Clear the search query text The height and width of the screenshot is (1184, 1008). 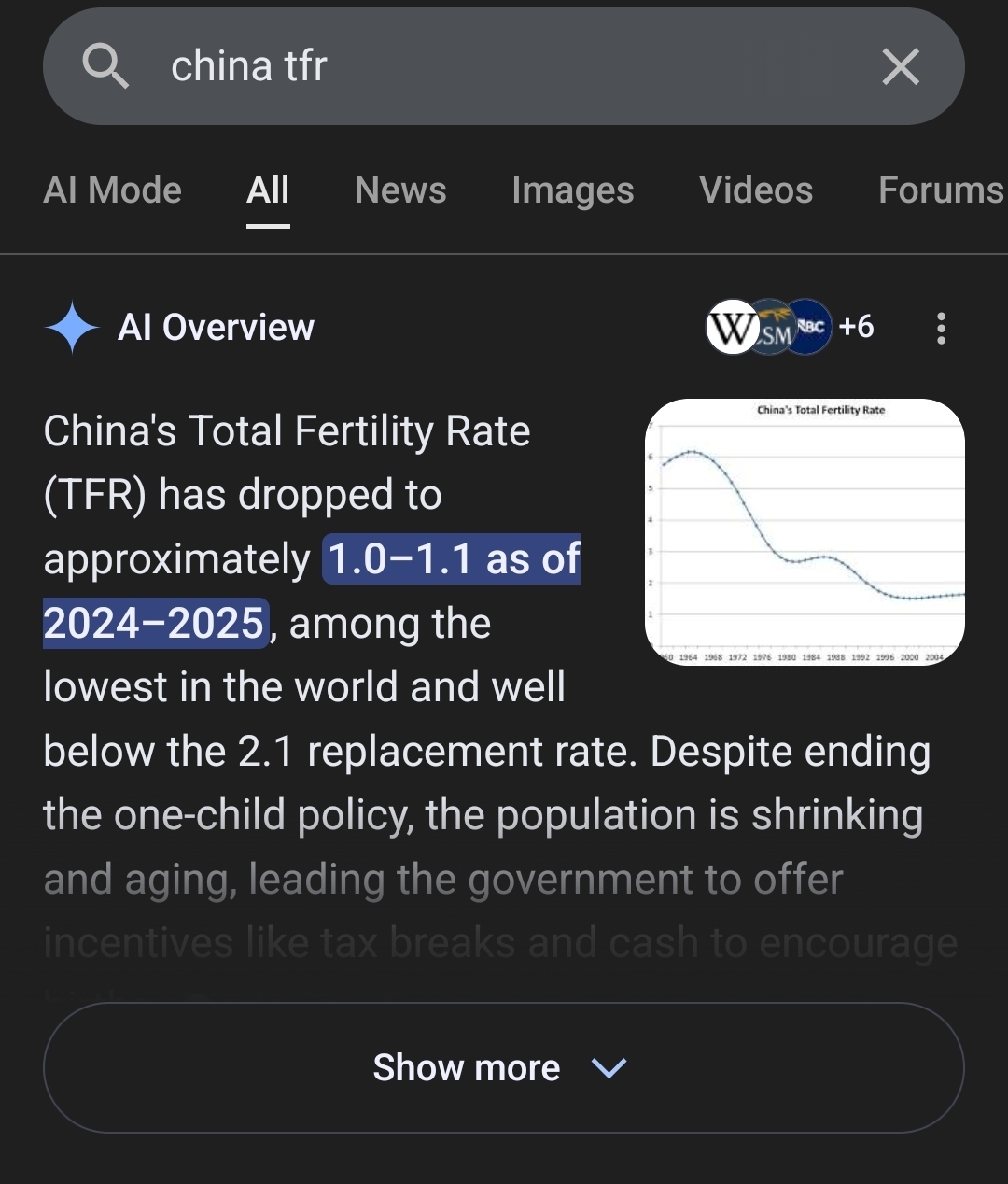pos(901,67)
